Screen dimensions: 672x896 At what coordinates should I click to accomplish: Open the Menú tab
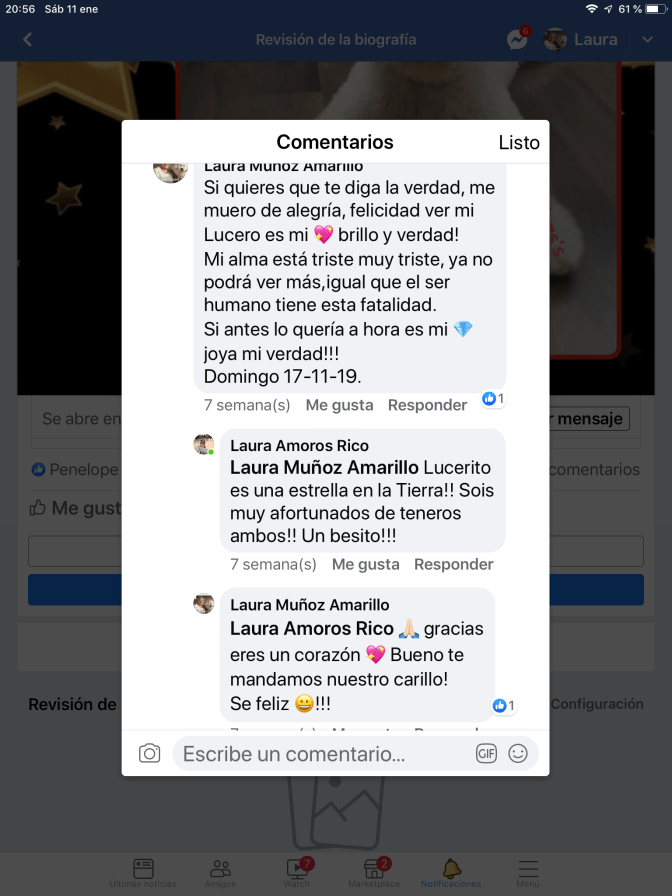tap(528, 872)
